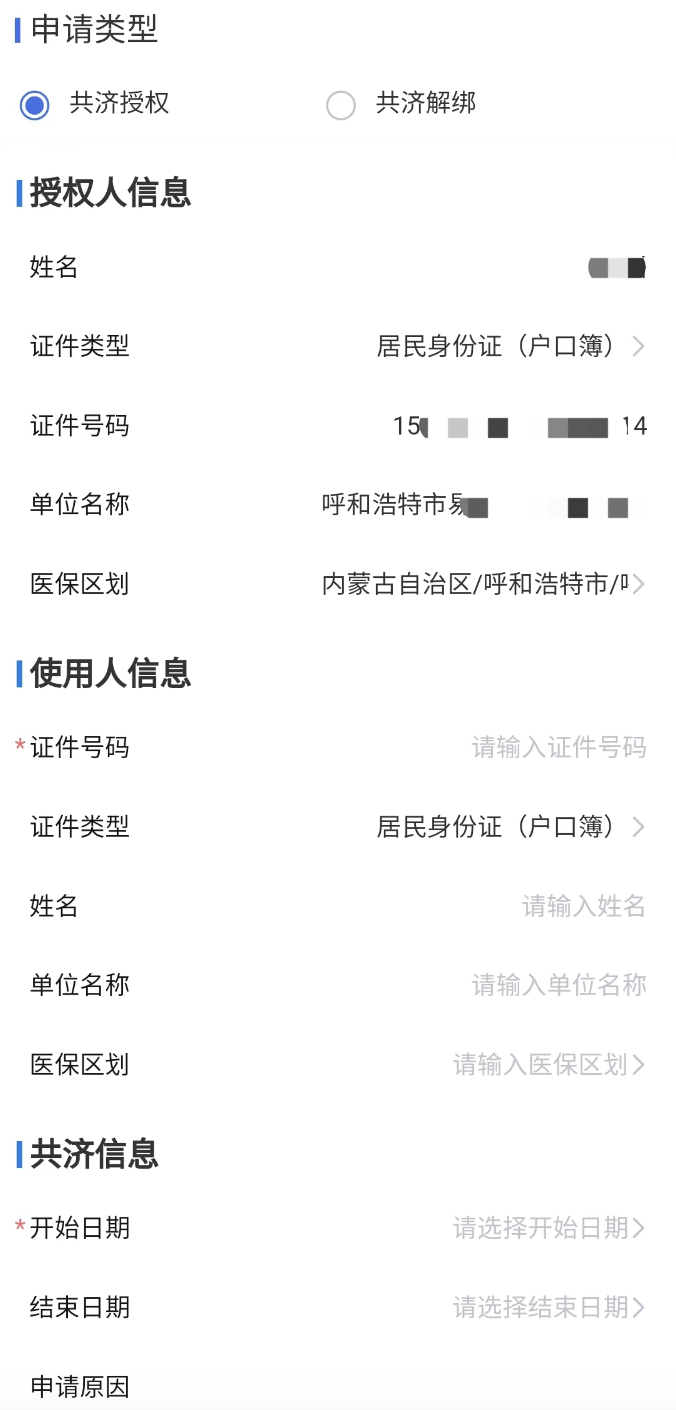Viewport: 676px width, 1410px height.
Task: Choose the 共济解绑 radio option
Action: [341, 105]
